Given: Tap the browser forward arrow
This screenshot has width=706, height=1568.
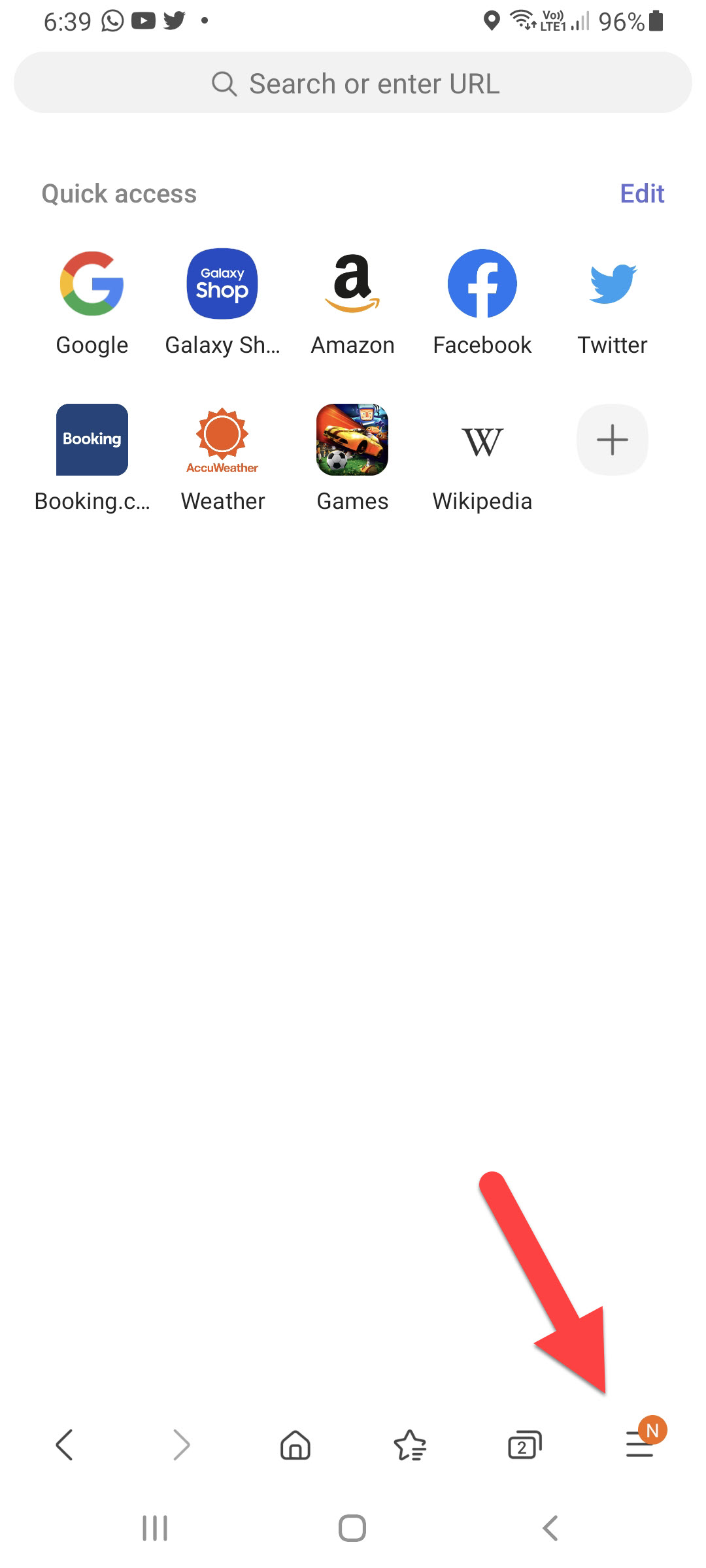Looking at the screenshot, I should pos(180,1445).
